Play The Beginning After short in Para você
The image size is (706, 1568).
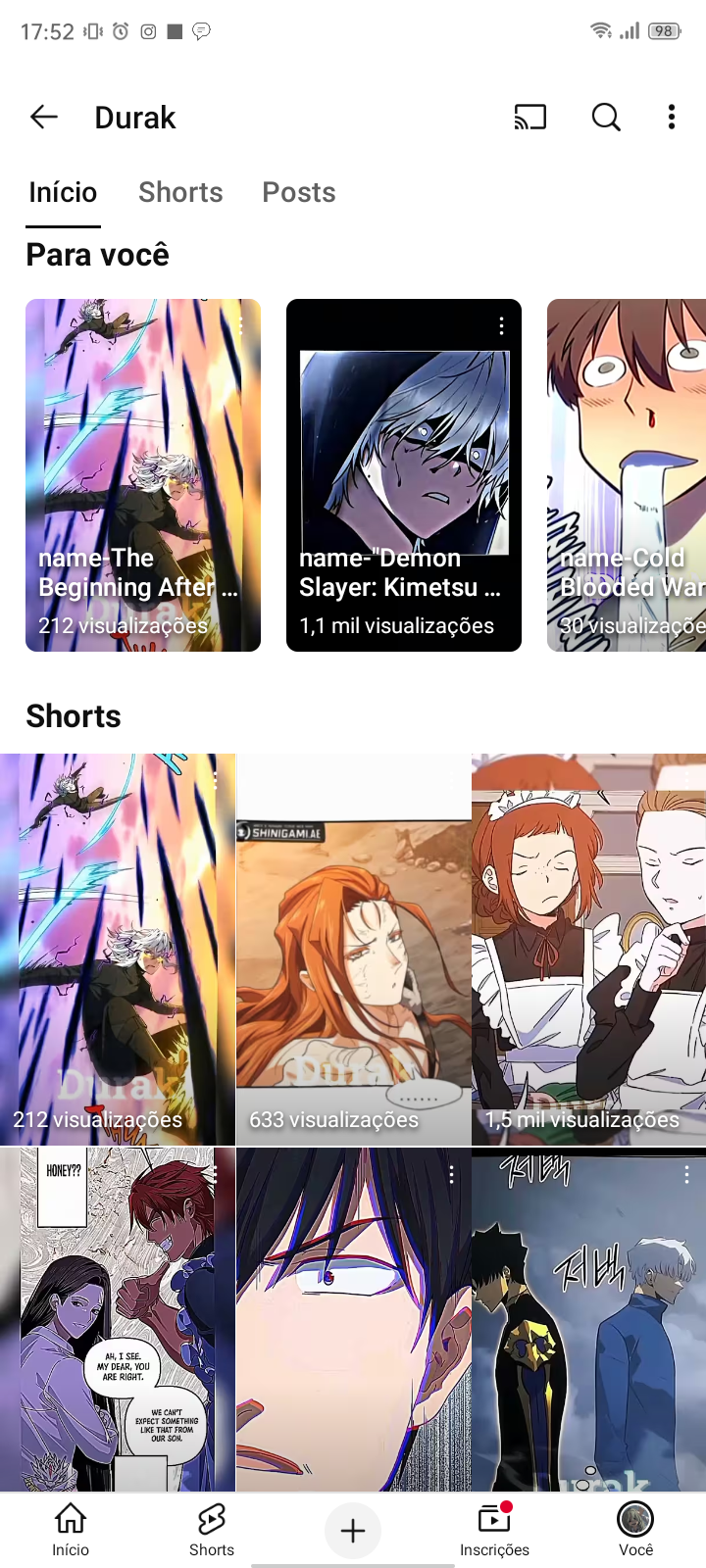143,475
